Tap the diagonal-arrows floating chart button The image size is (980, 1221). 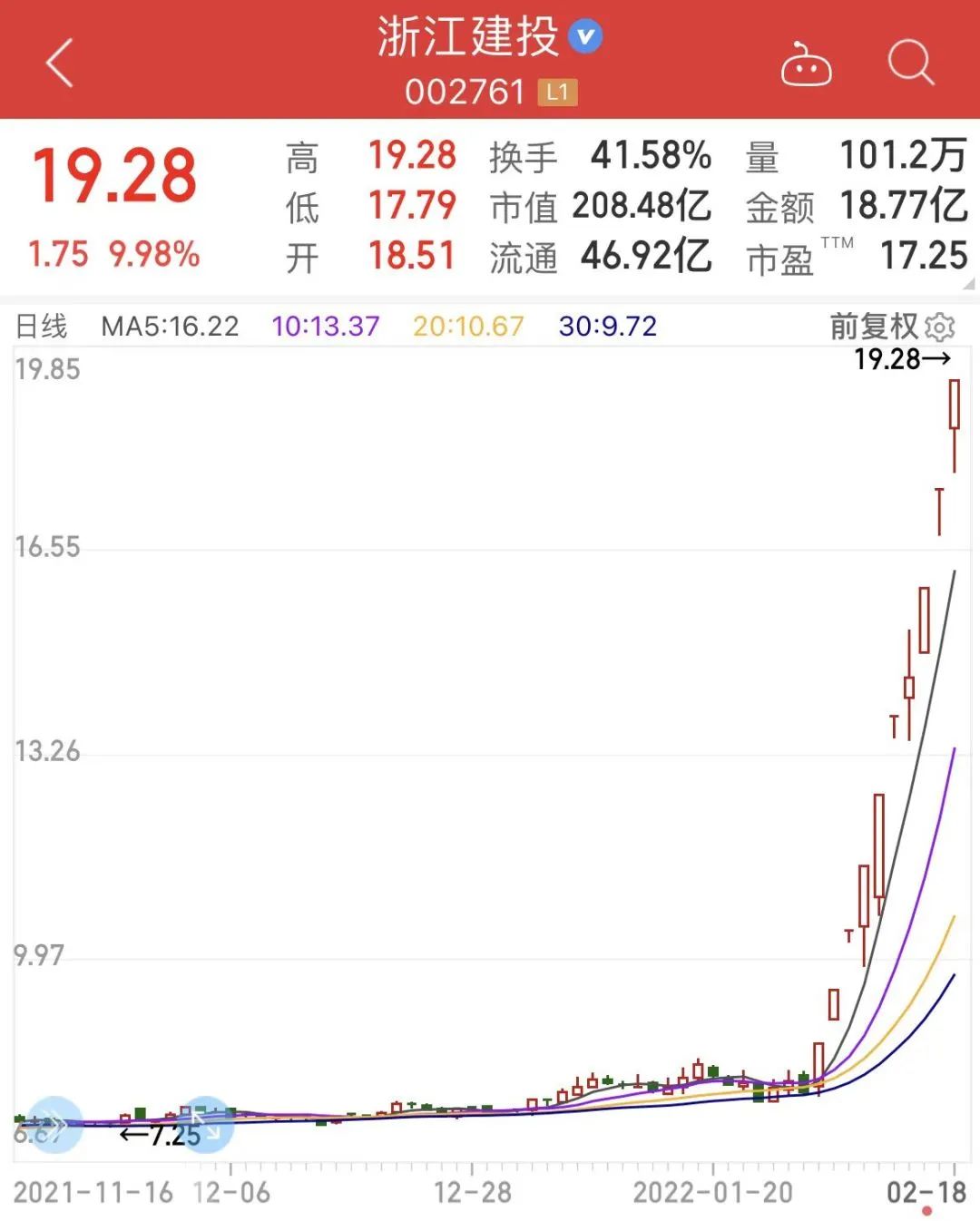[206, 1124]
